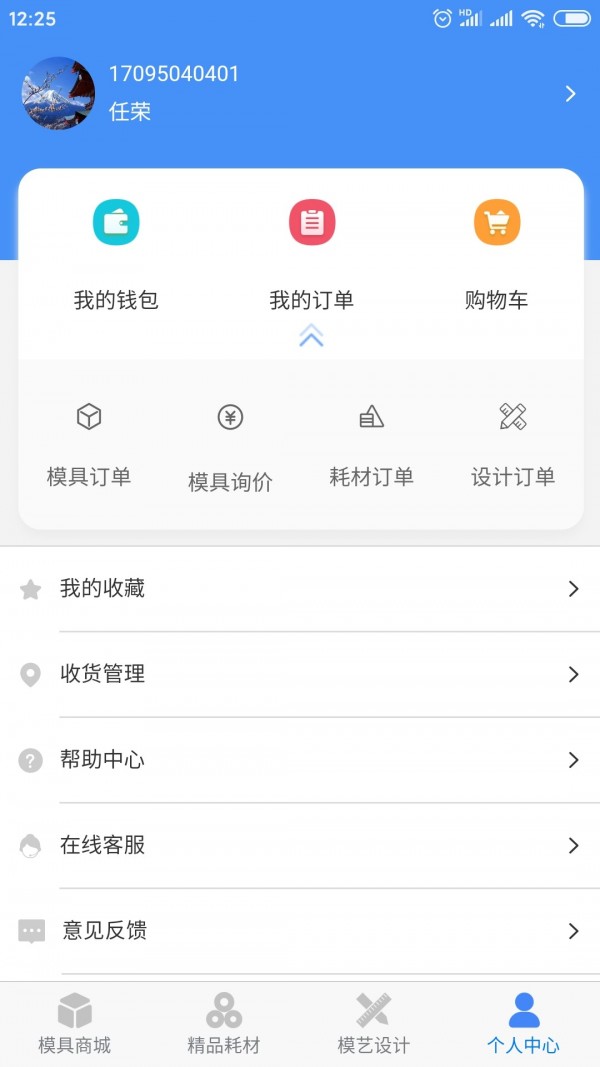Open 我的收藏 favorites

tap(300, 589)
